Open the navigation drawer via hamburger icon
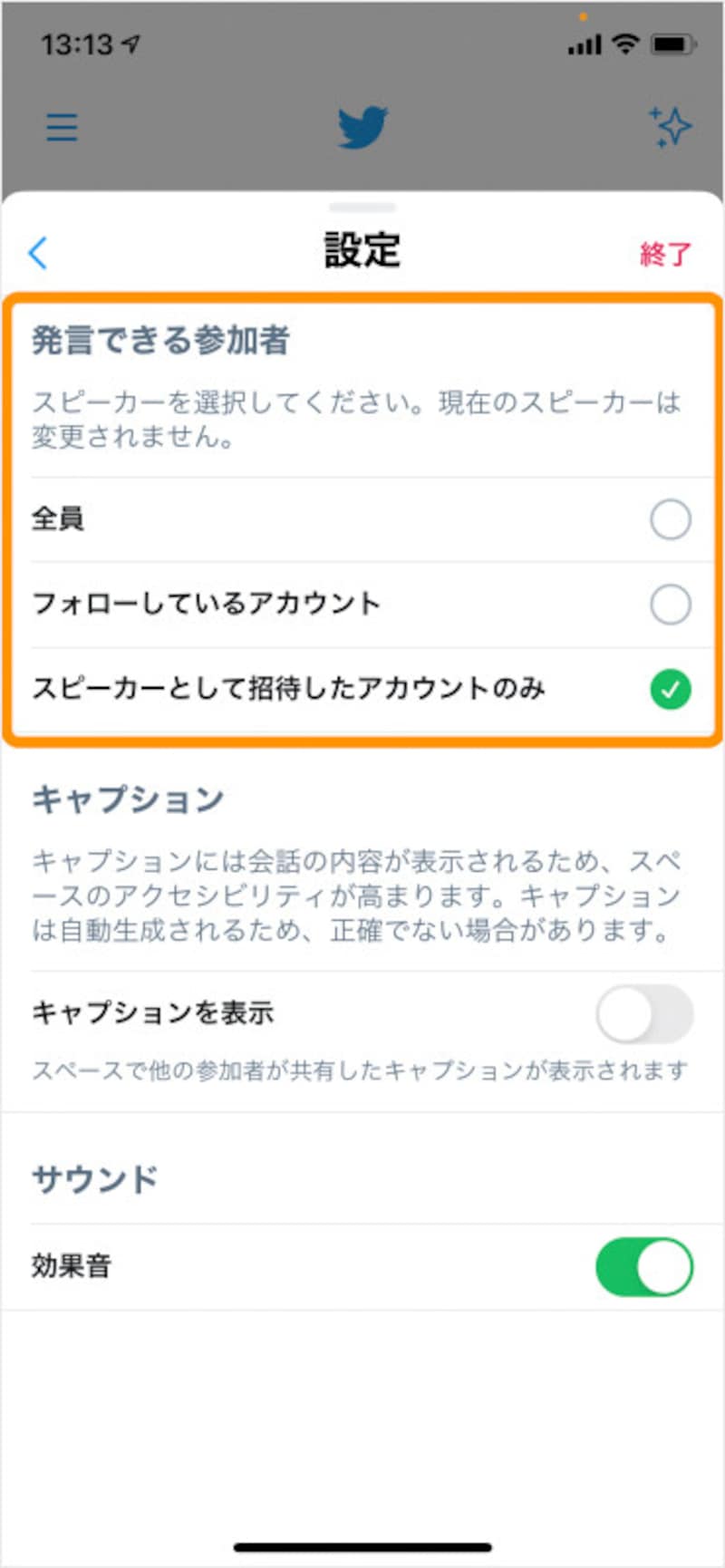Image resolution: width=725 pixels, height=1568 pixels. tap(60, 128)
